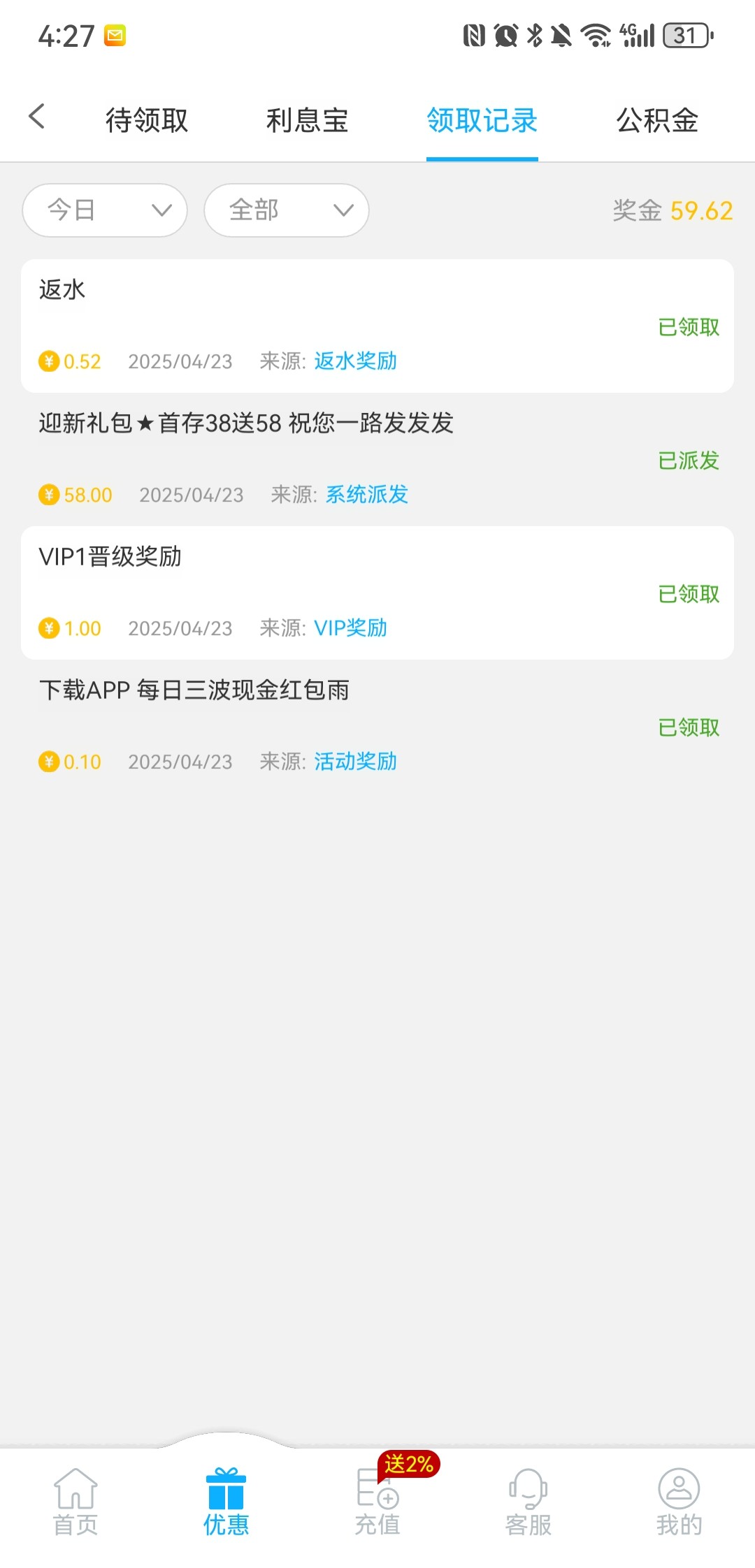This screenshot has height=1568, width=755.
Task: Tap the 优惠 tab in bottom navigation
Action: coord(226,1502)
